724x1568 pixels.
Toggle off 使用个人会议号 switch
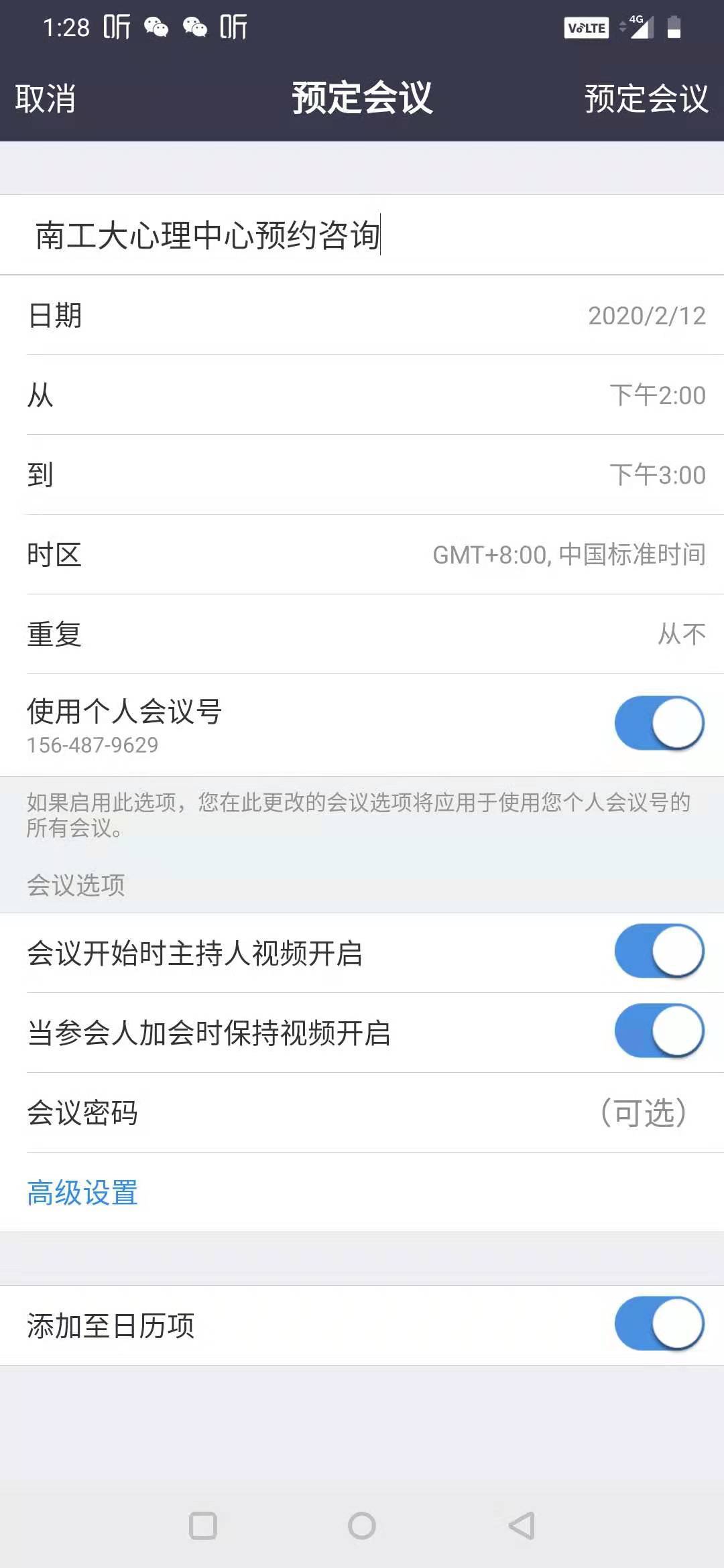click(658, 724)
